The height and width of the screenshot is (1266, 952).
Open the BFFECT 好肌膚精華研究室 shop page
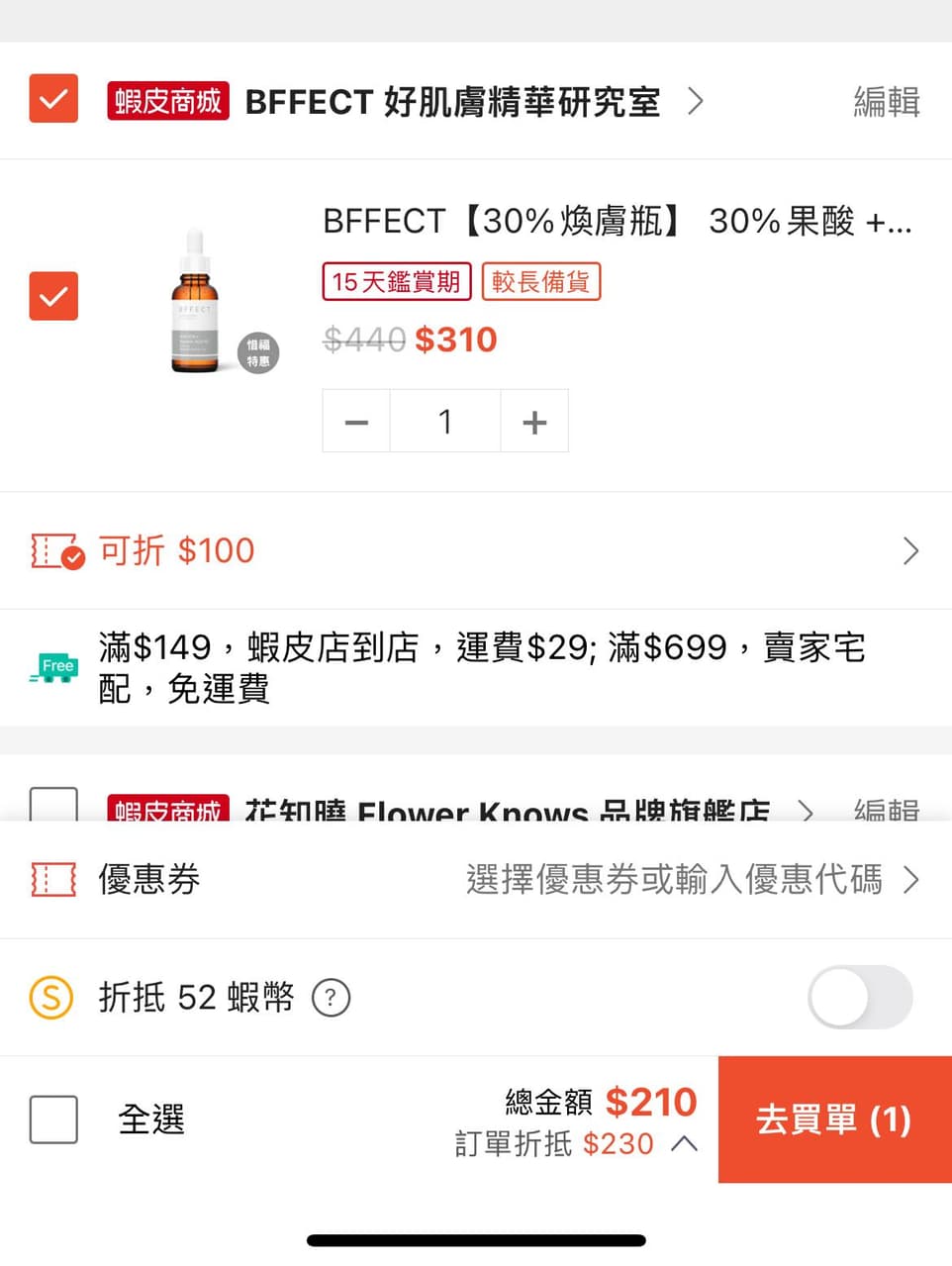[x=454, y=101]
